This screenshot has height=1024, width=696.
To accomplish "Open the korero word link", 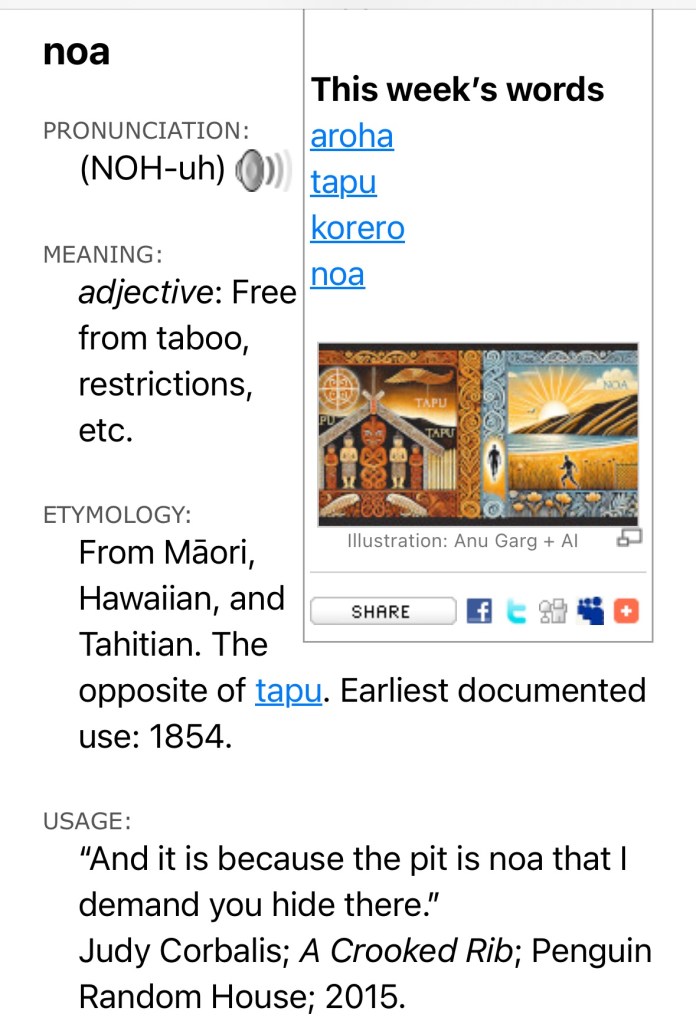I will point(357,228).
